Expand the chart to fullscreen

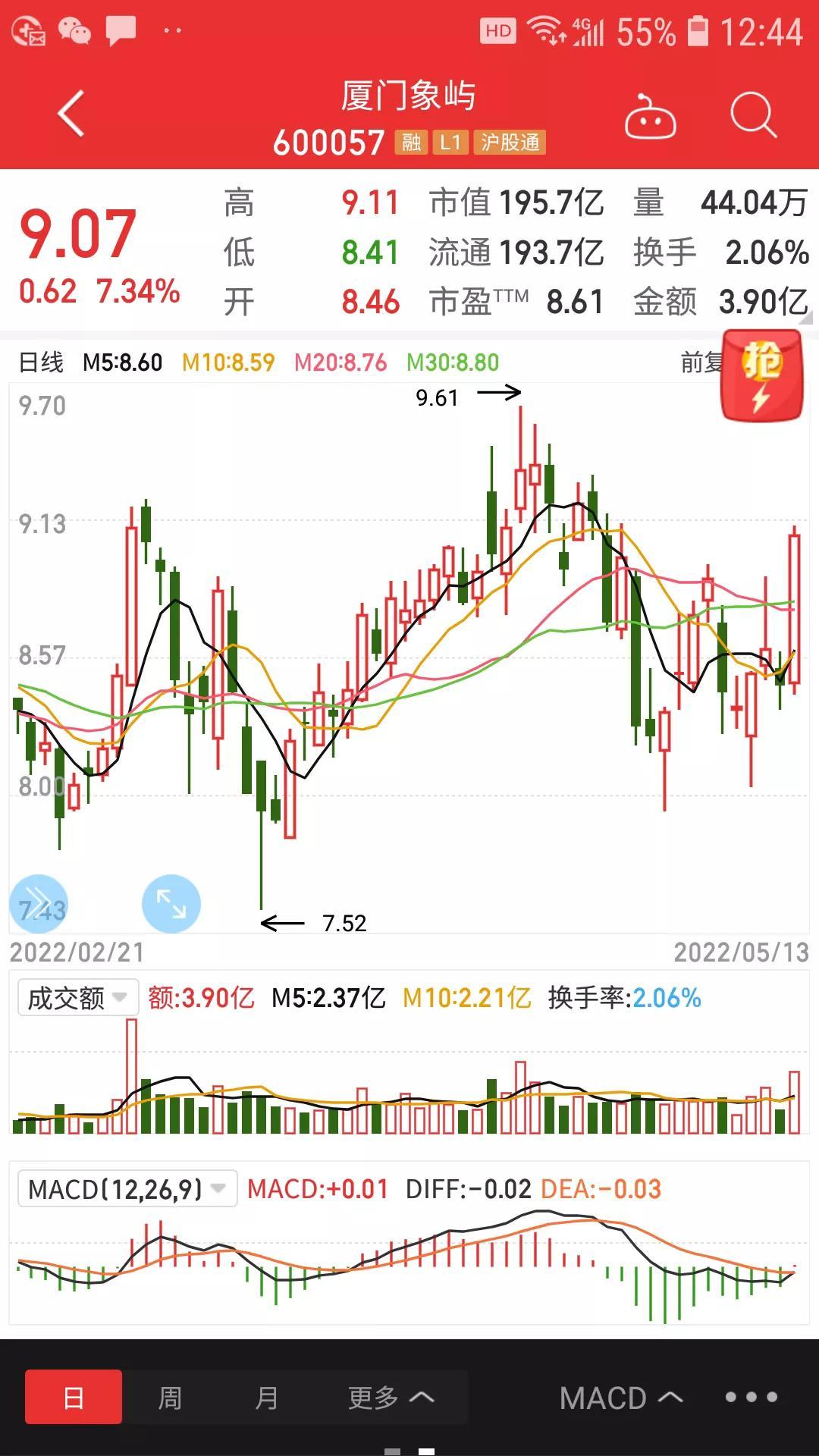(x=171, y=902)
